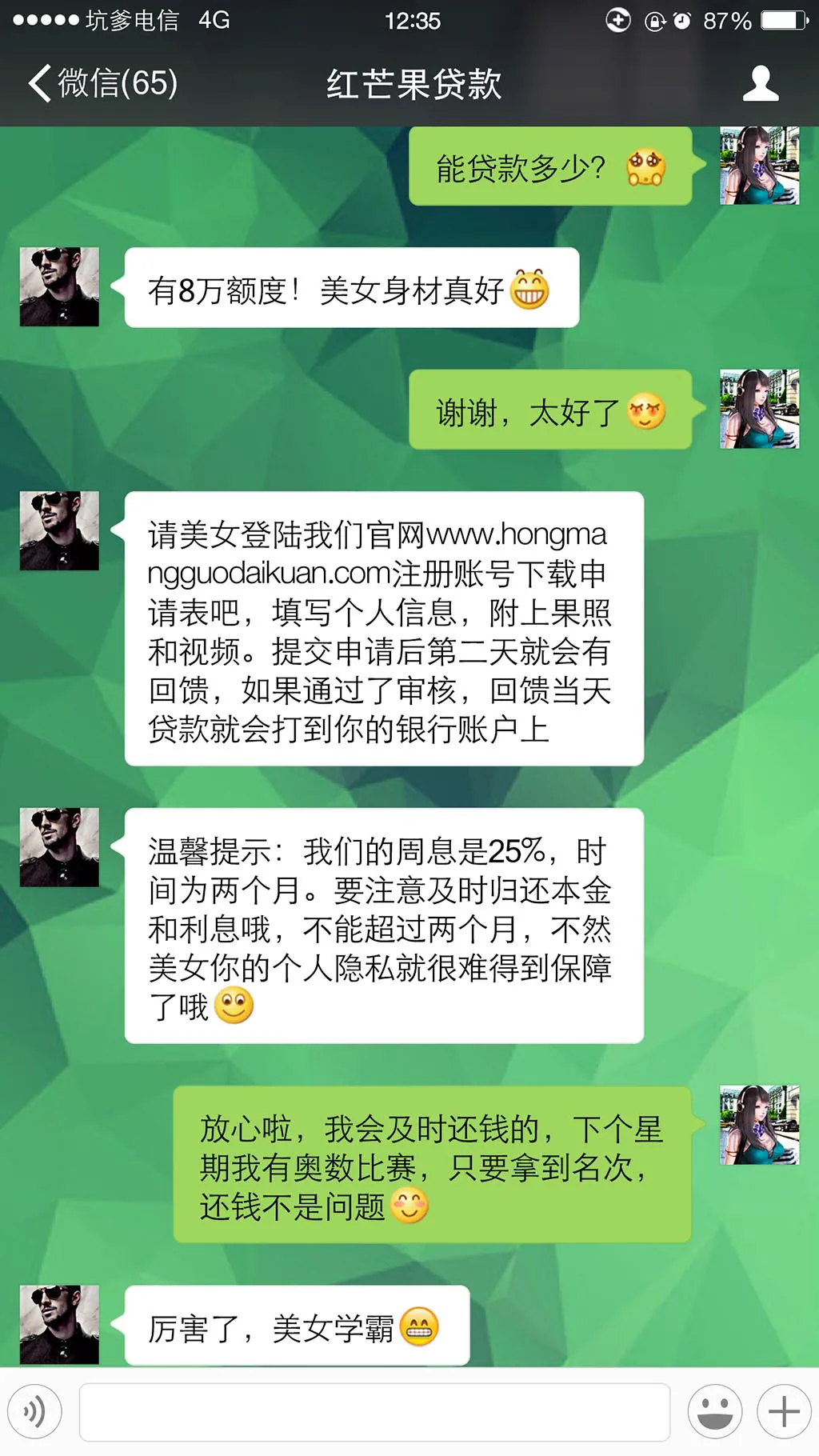Tap the man's avatar beside the 有8万额度 message

coord(59,286)
